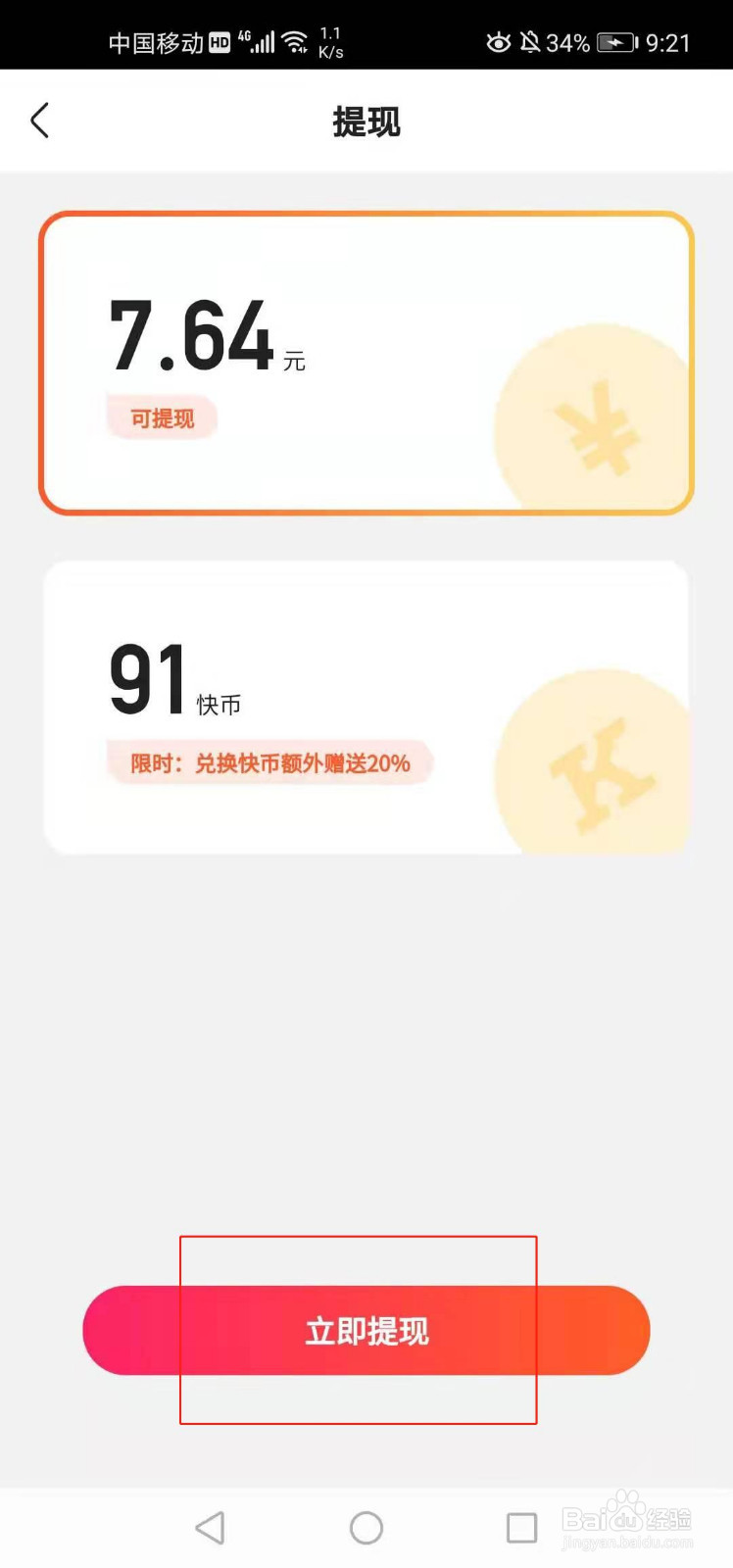Click the Android back navigation triangle

pyautogui.click(x=210, y=1526)
